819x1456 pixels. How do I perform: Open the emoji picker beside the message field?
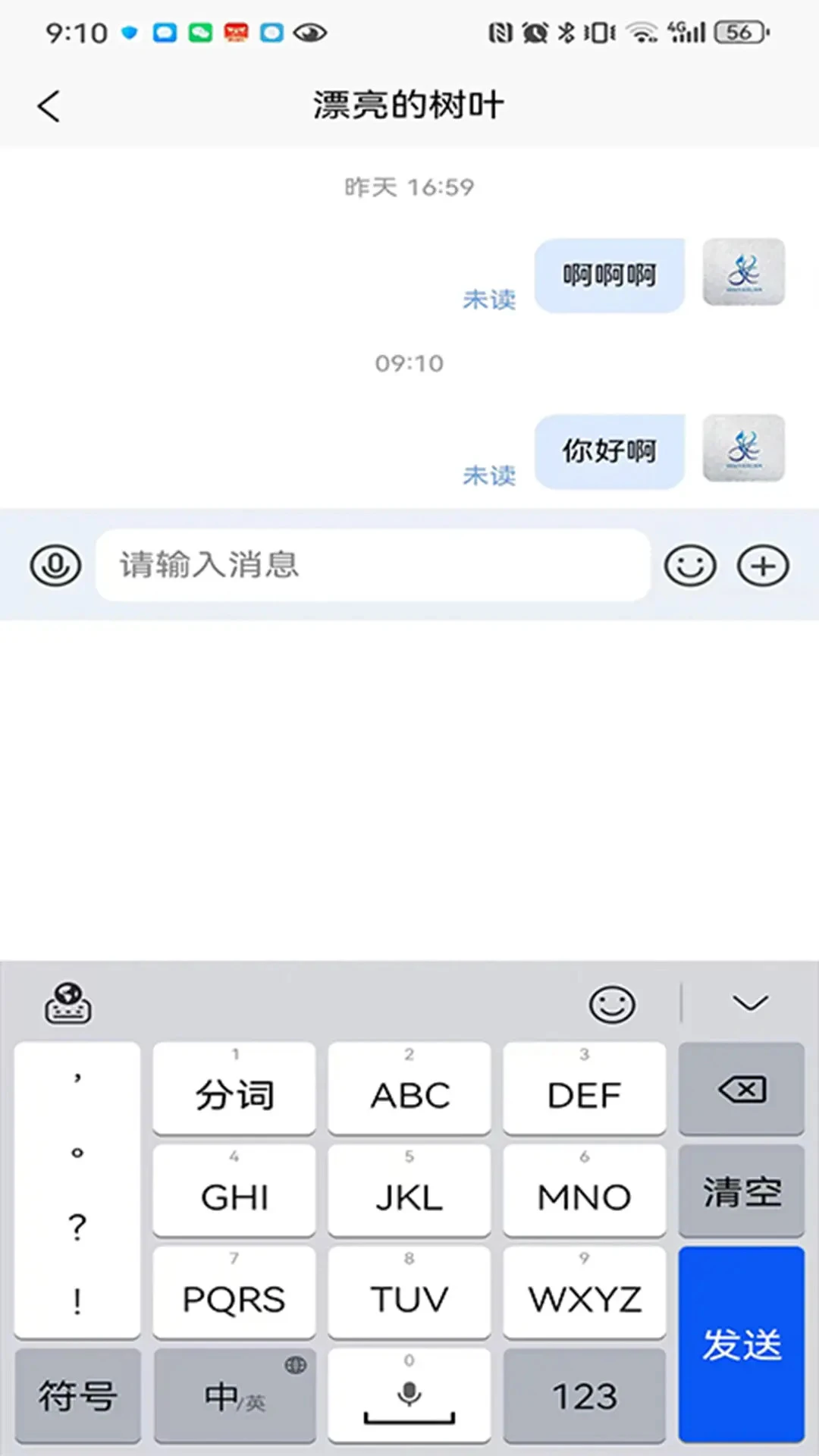coord(690,565)
